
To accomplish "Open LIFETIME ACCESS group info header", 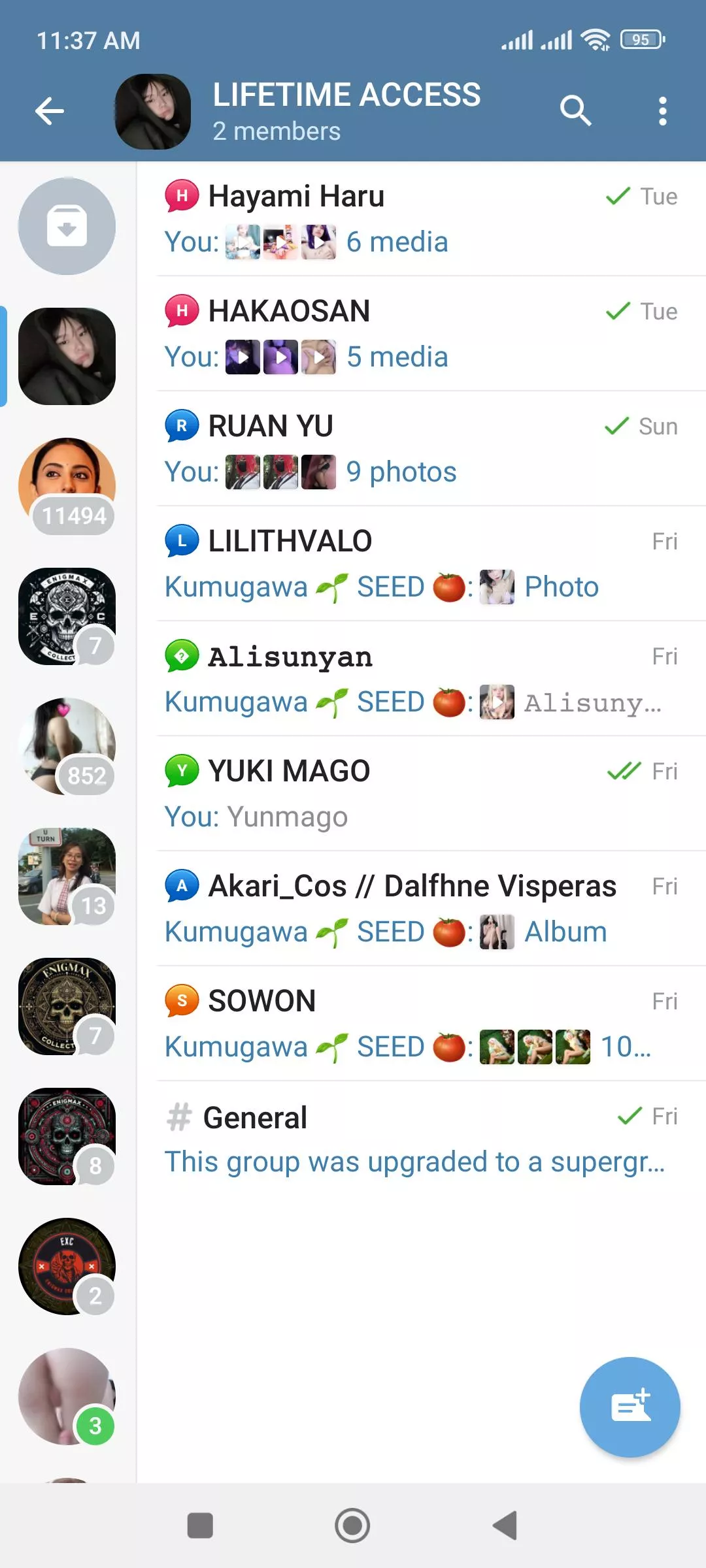I will click(x=345, y=111).
